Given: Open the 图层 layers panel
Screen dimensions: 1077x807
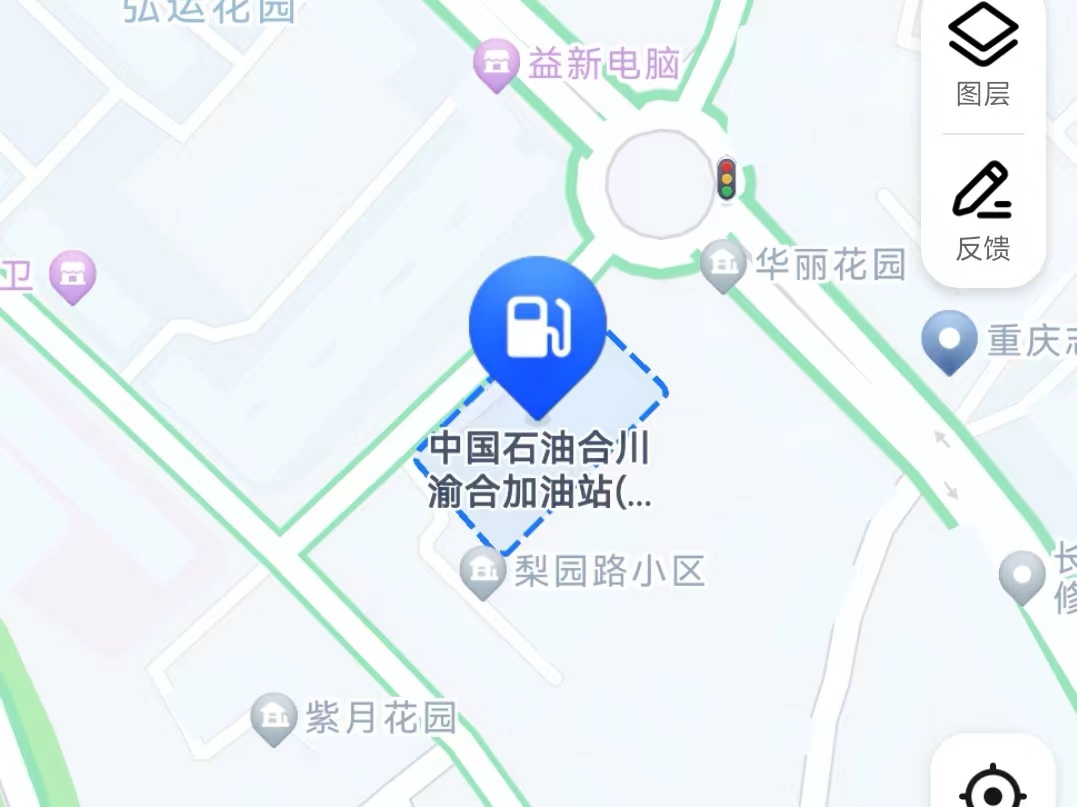Looking at the screenshot, I should 982,55.
